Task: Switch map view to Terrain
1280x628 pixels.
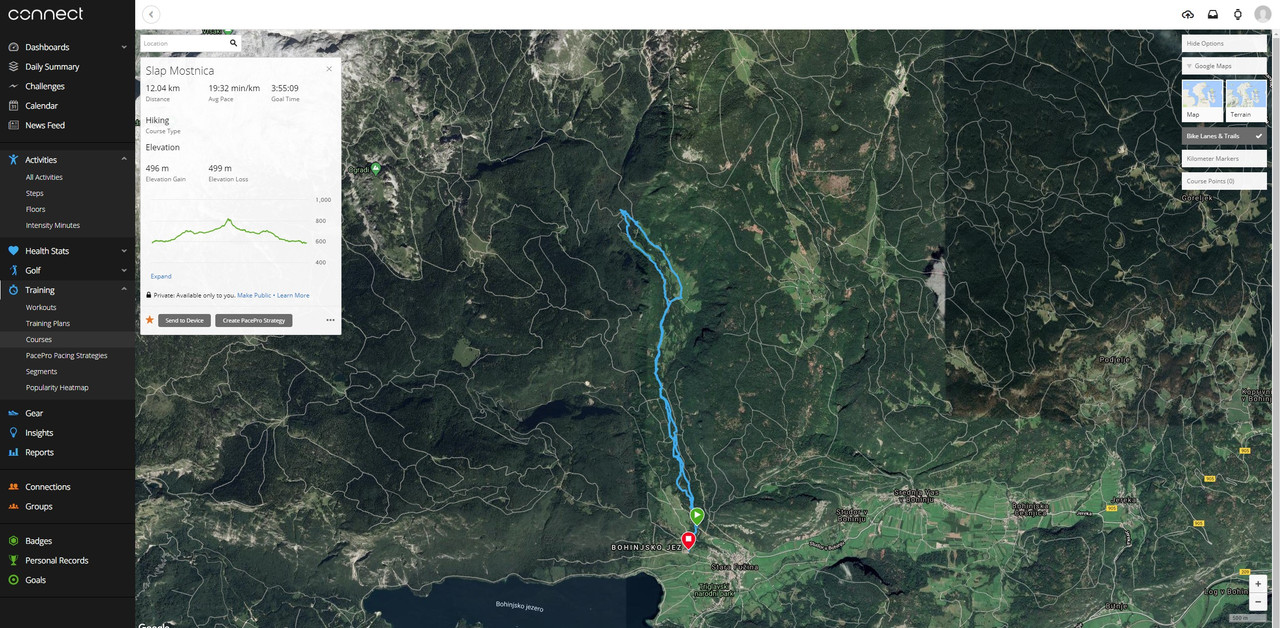Action: [x=1246, y=101]
